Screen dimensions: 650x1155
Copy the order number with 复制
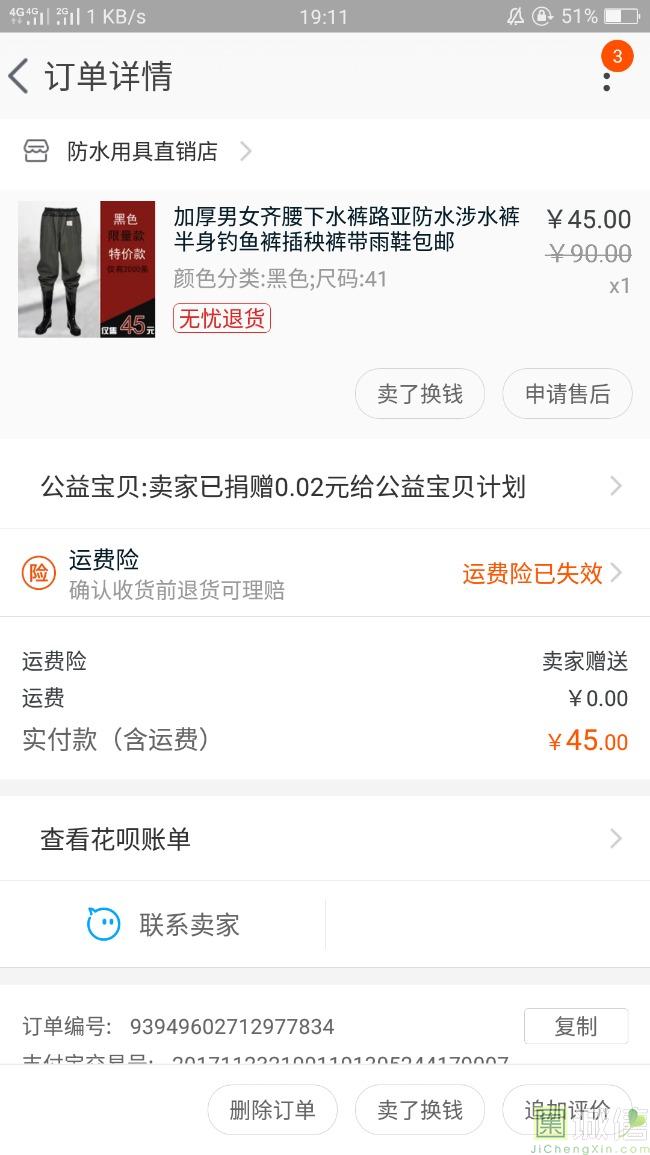(575, 1026)
